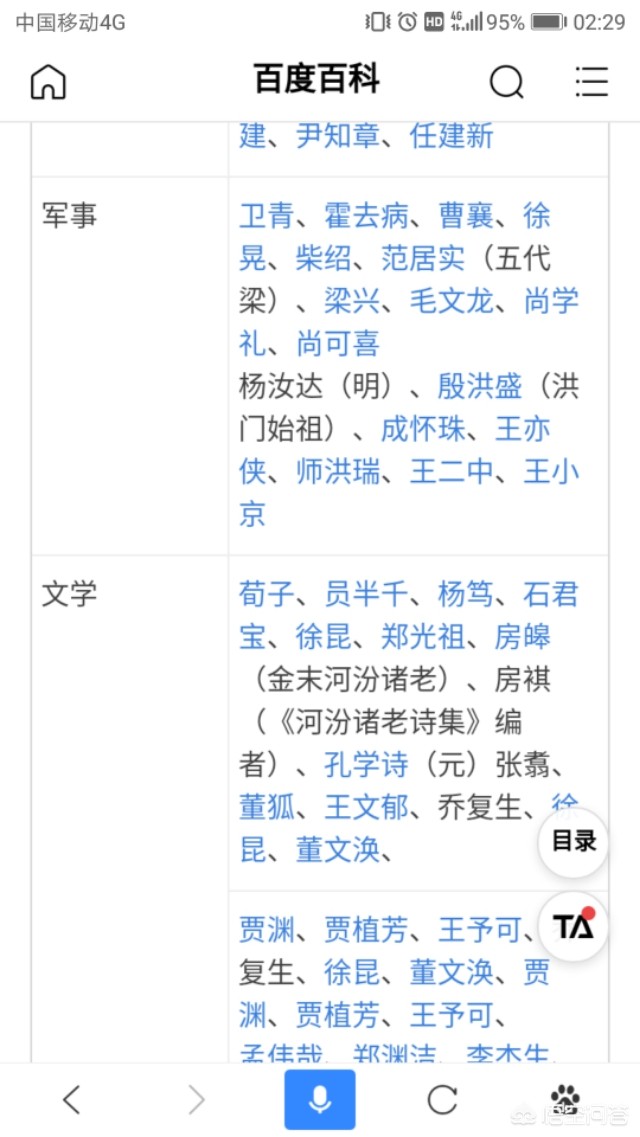Open the 卫青 link
The height and width of the screenshot is (1137, 640).
click(267, 216)
